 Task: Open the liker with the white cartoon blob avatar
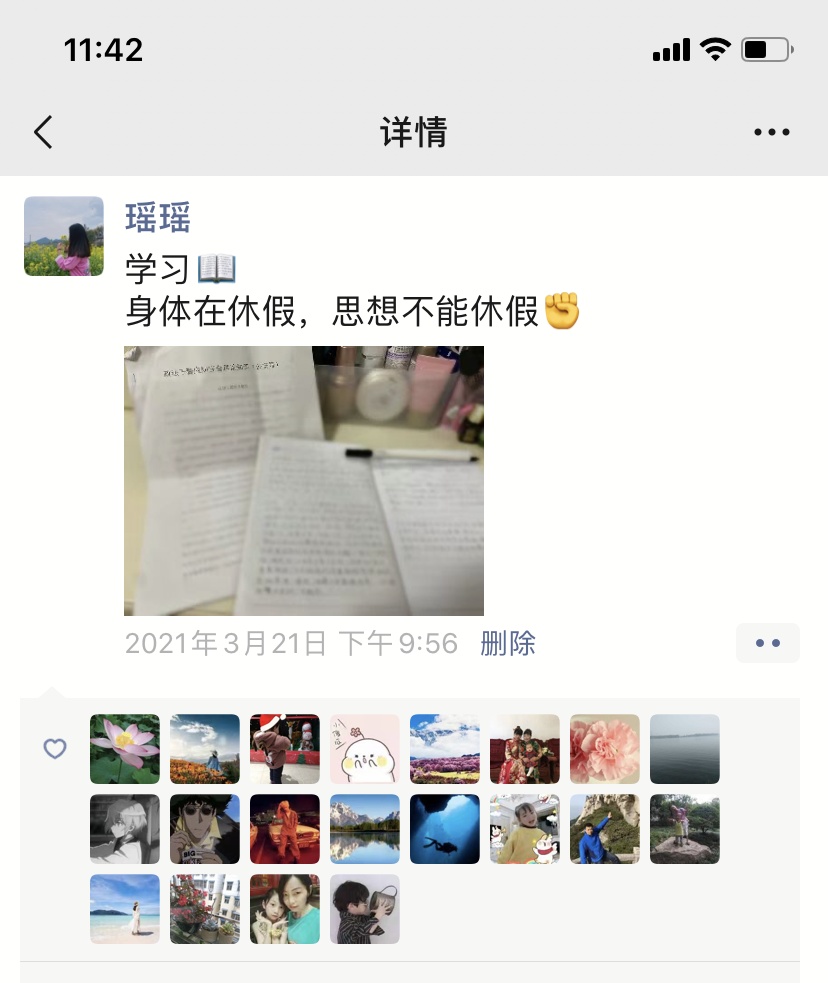(x=365, y=749)
